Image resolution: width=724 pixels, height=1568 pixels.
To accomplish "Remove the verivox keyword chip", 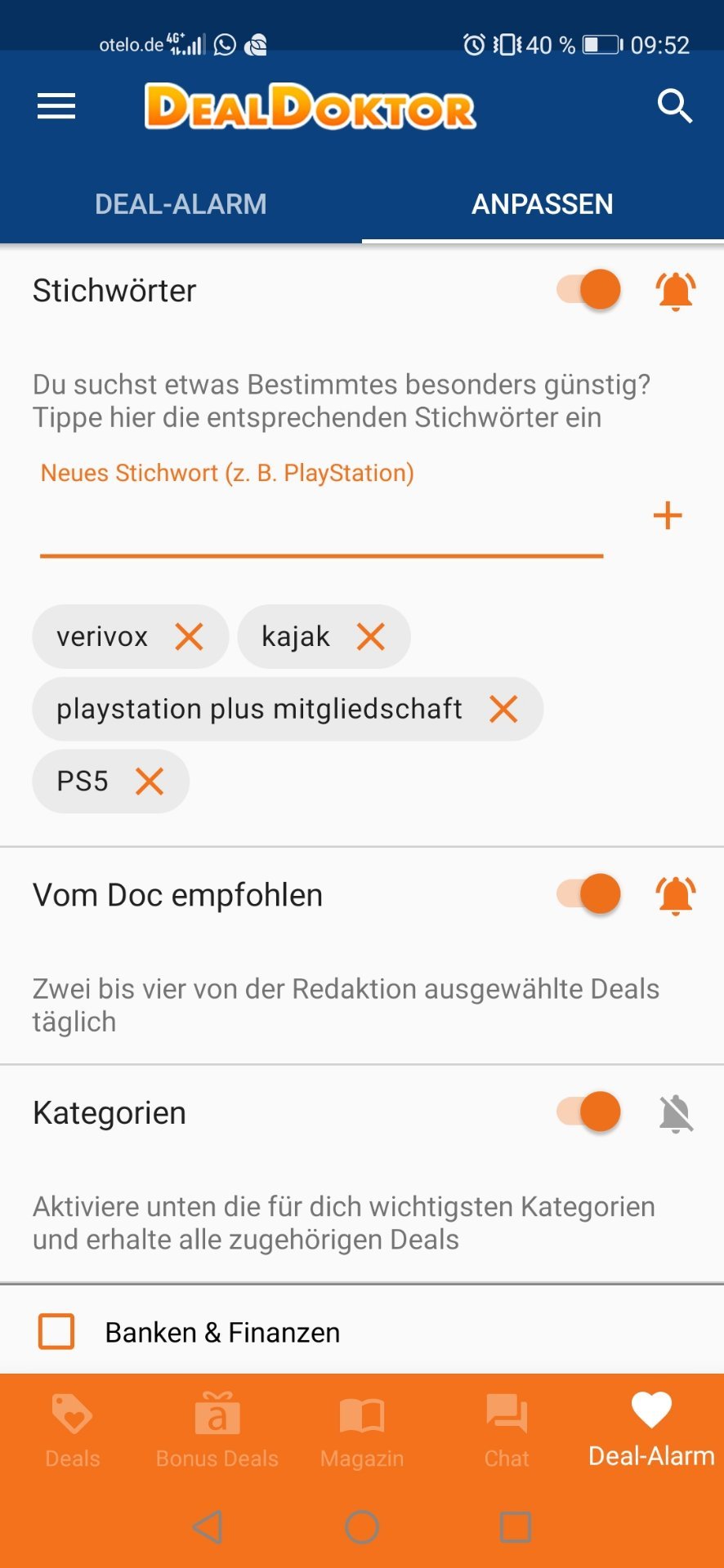I will click(190, 636).
